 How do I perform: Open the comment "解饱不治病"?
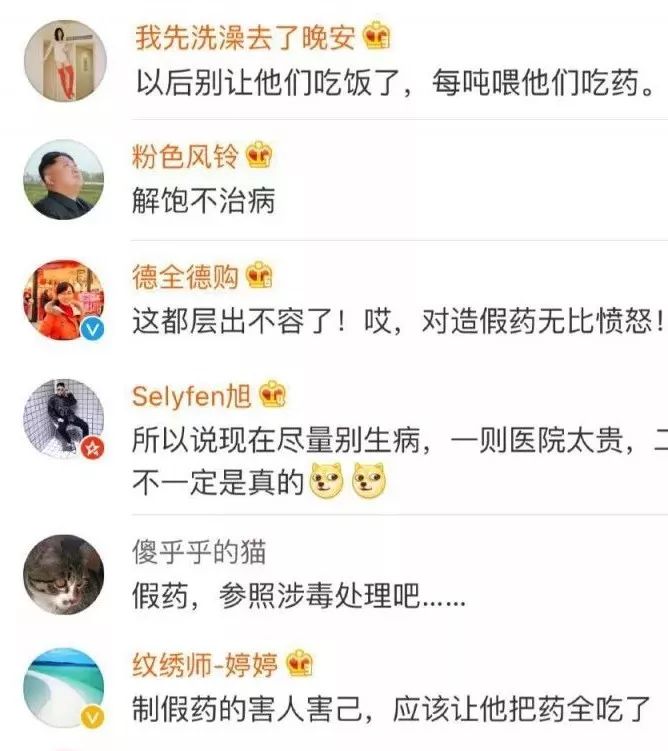(203, 202)
